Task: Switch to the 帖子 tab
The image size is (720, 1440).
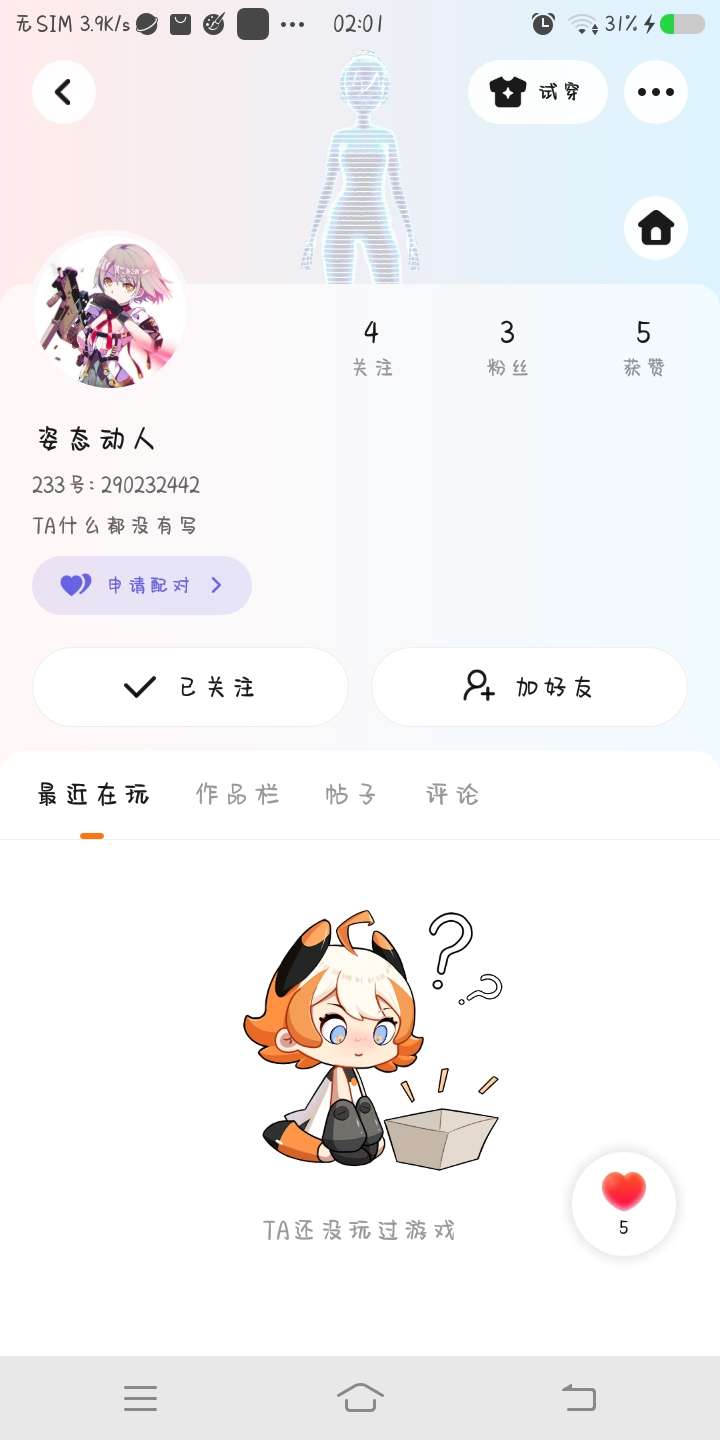Action: (x=351, y=795)
